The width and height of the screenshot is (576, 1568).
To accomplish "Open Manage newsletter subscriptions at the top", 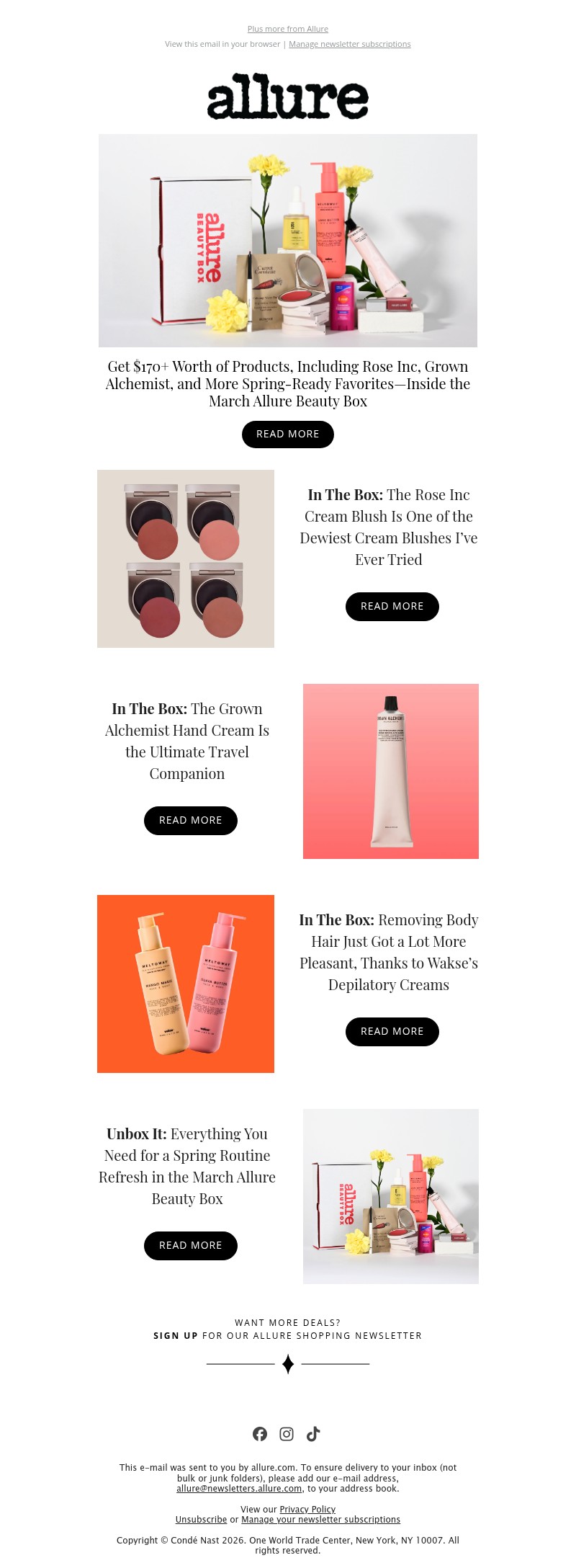I will pyautogui.click(x=349, y=44).
